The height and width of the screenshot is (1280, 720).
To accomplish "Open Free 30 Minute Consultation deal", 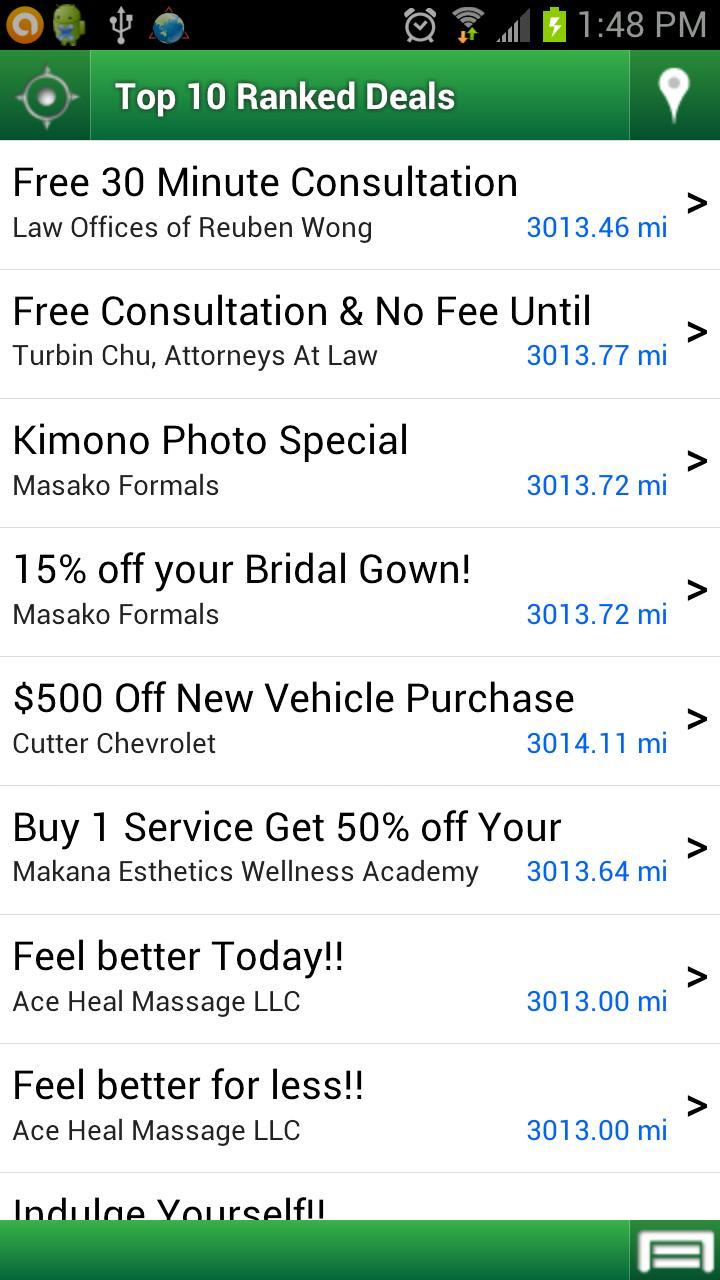I will tap(359, 204).
